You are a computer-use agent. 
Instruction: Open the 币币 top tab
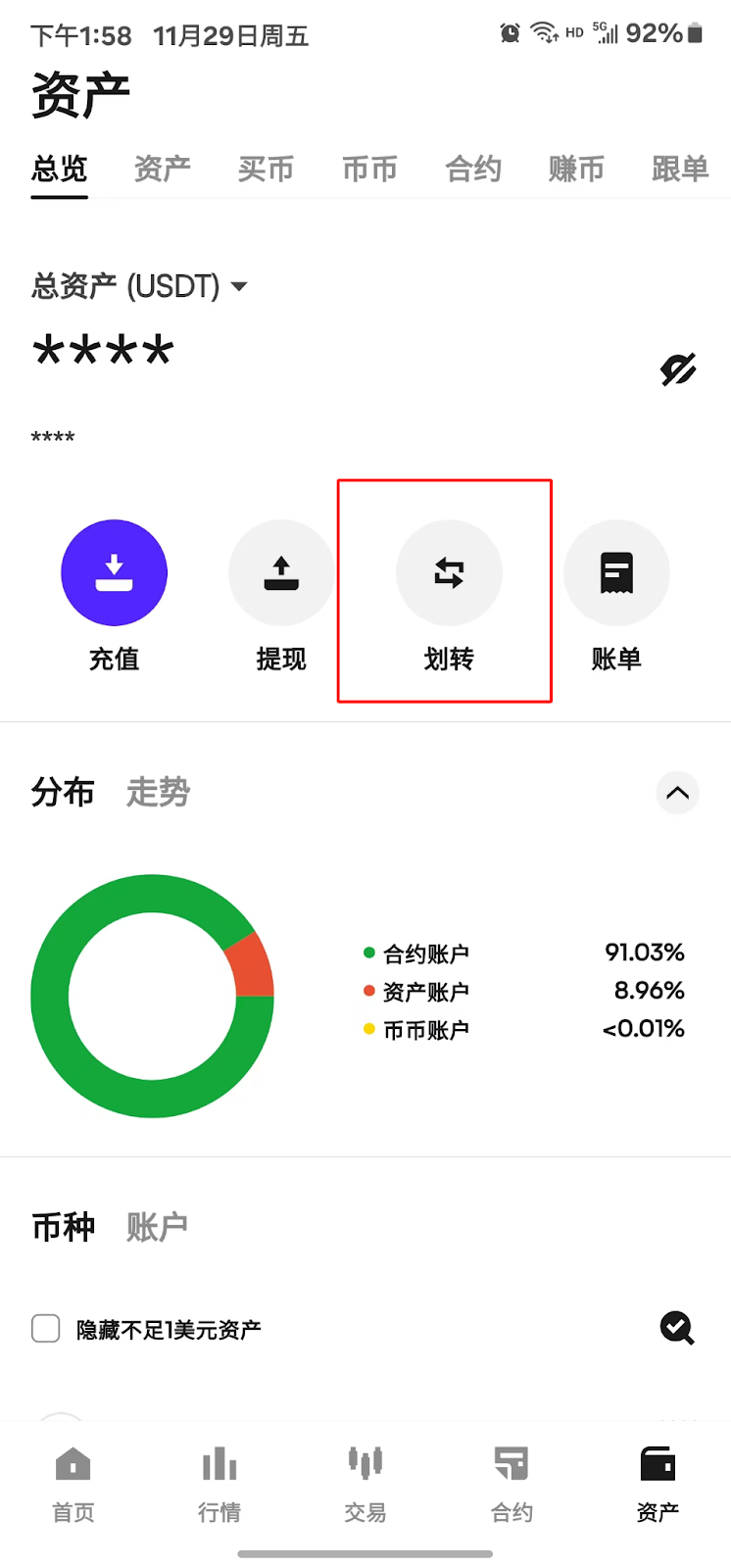coord(369,169)
